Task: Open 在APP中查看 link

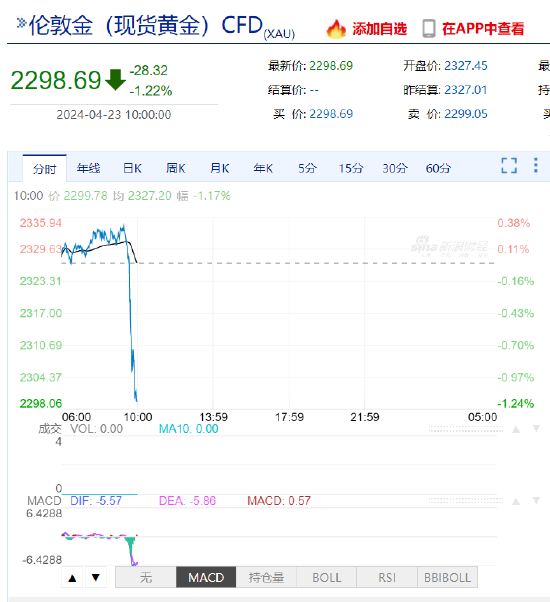Action: click(x=473, y=29)
